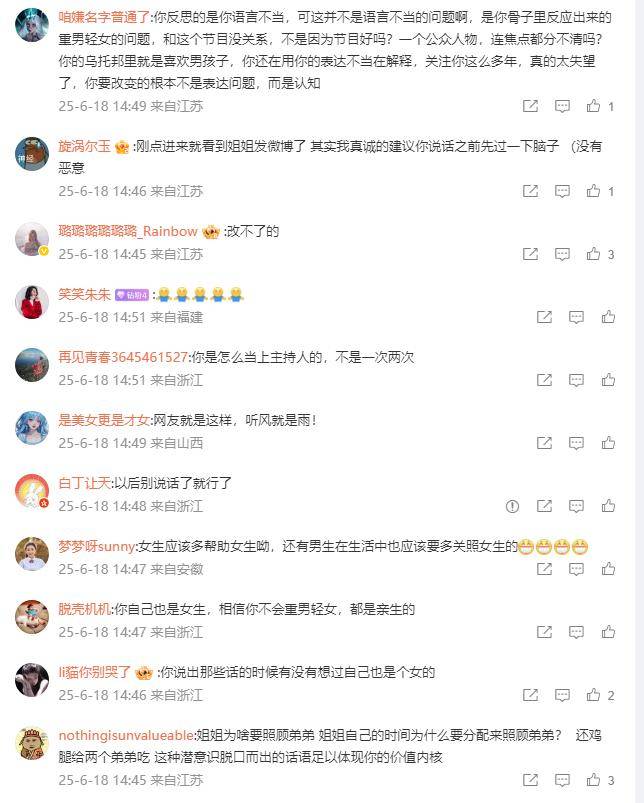Image resolution: width=644 pixels, height=803 pixels.
Task: Open the profile of 旋涡尔玉
Action: [84, 146]
